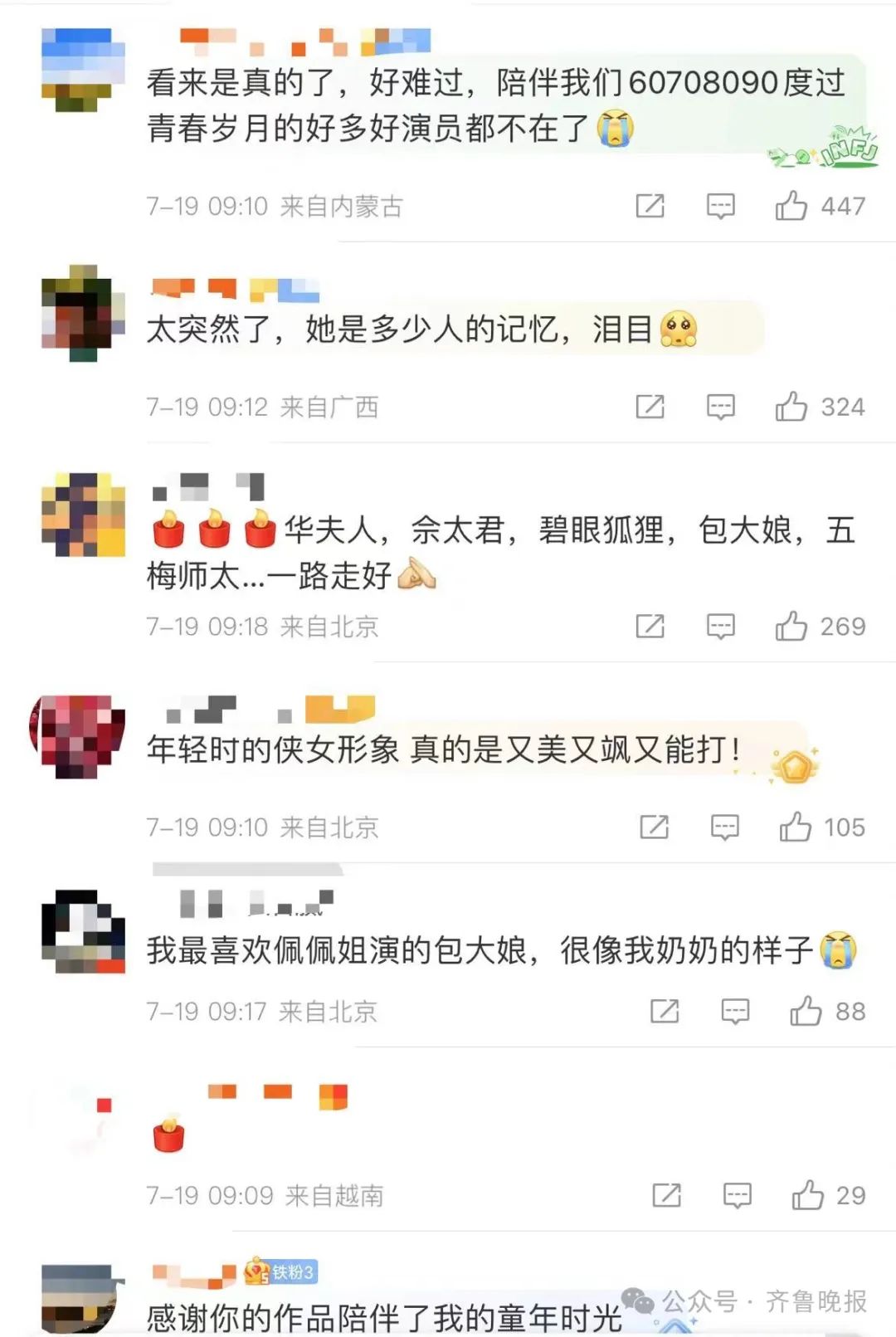The height and width of the screenshot is (1337, 896).
Task: Repost the 很像我奶奶的样子 comment
Action: (x=665, y=1012)
